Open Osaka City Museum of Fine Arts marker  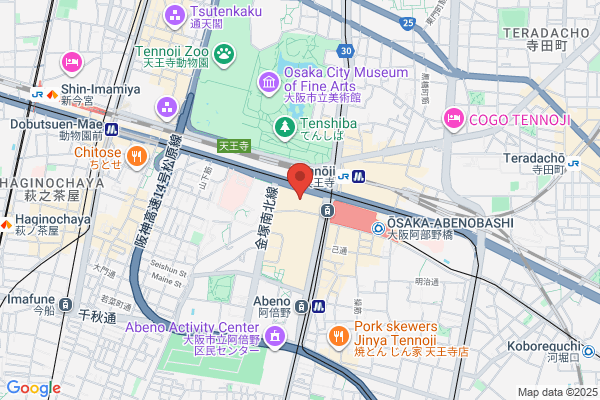pyautogui.click(x=269, y=83)
